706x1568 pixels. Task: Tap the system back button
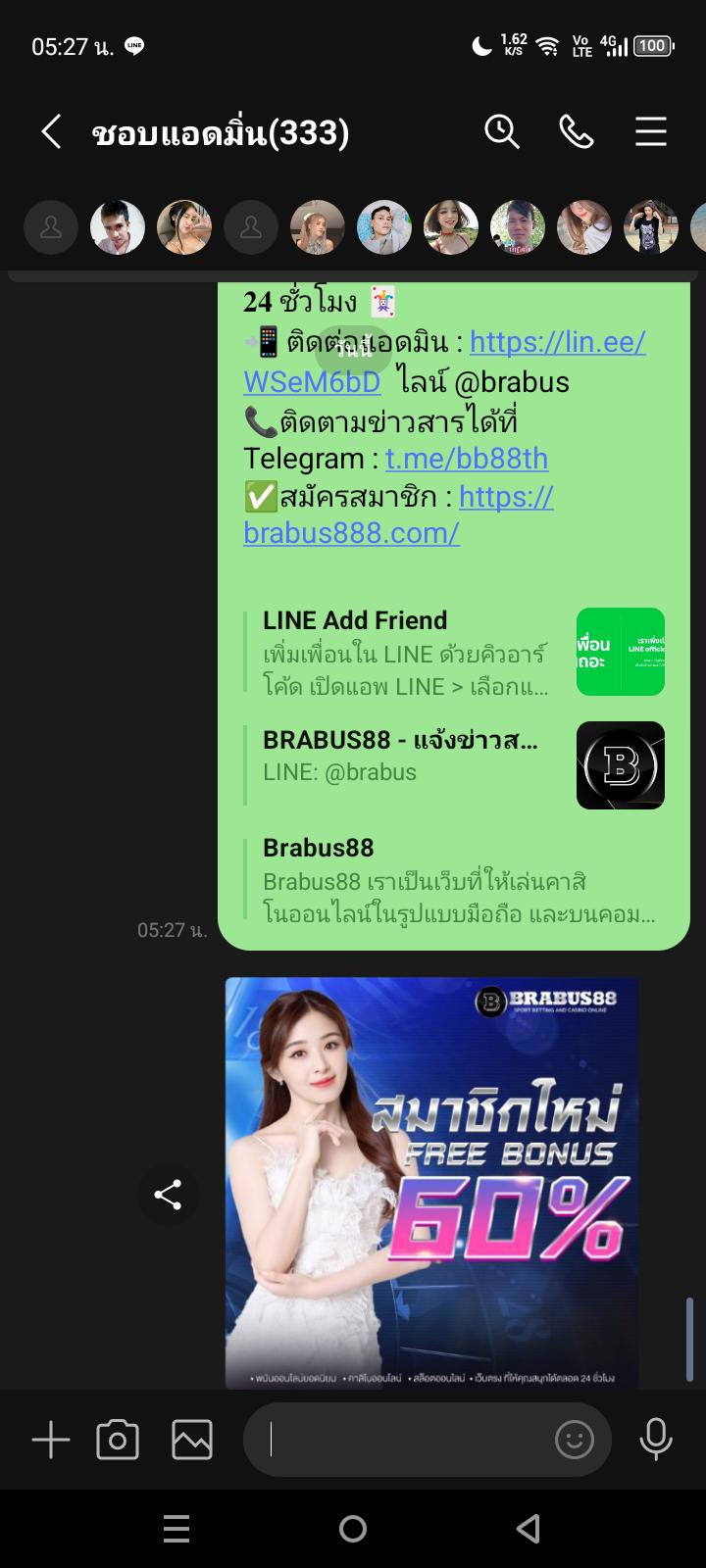(529, 1528)
